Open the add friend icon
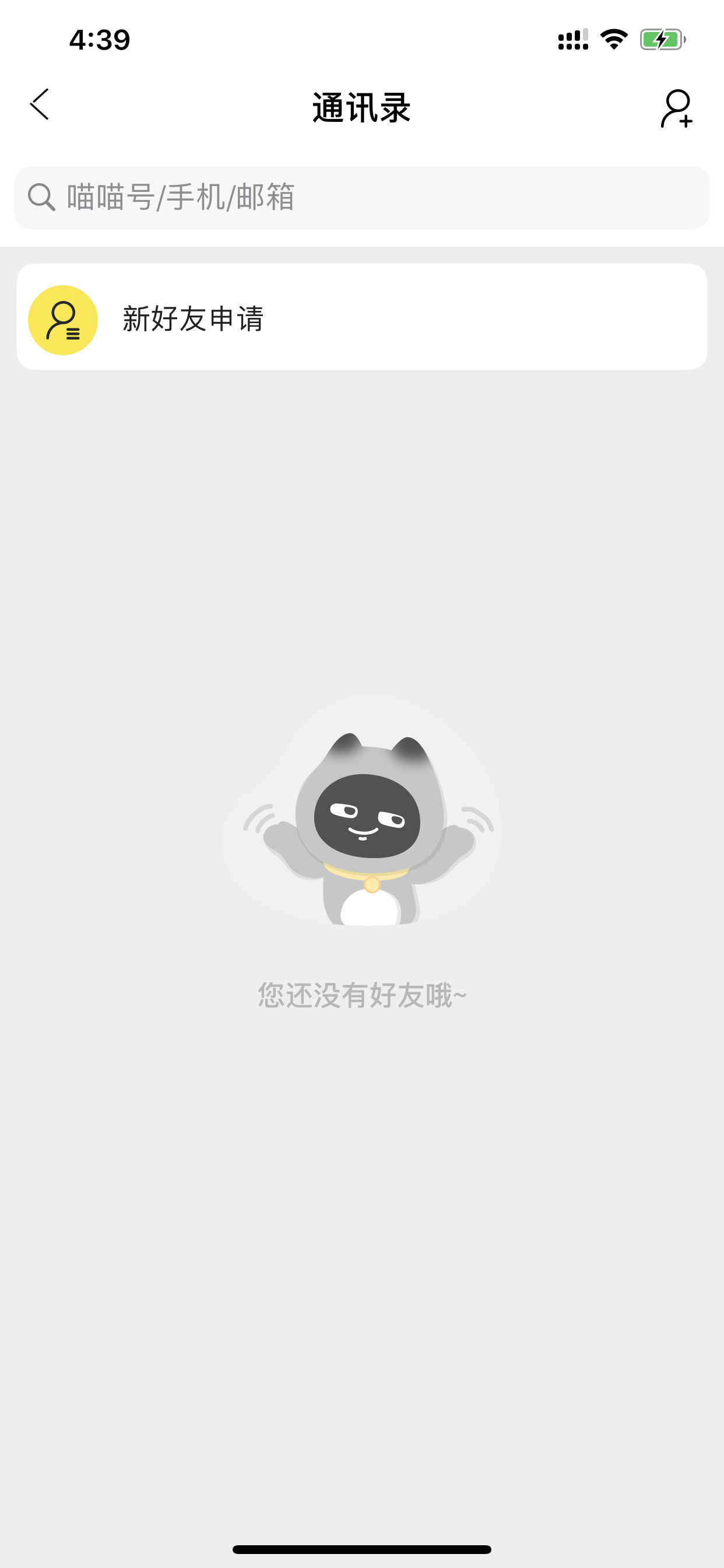The image size is (724, 1568). 677,108
